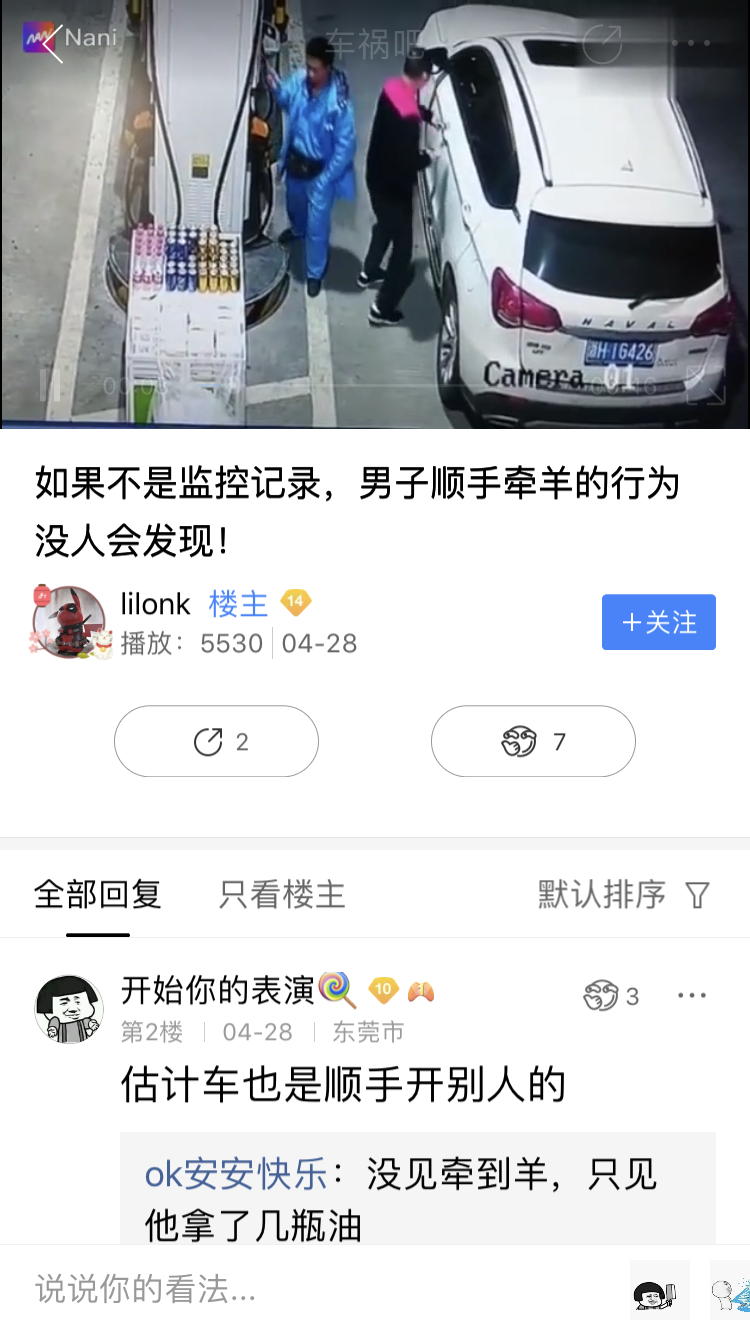Screen dimensions: 750x1334
Task: Share the video from the top bar
Action: pos(601,43)
